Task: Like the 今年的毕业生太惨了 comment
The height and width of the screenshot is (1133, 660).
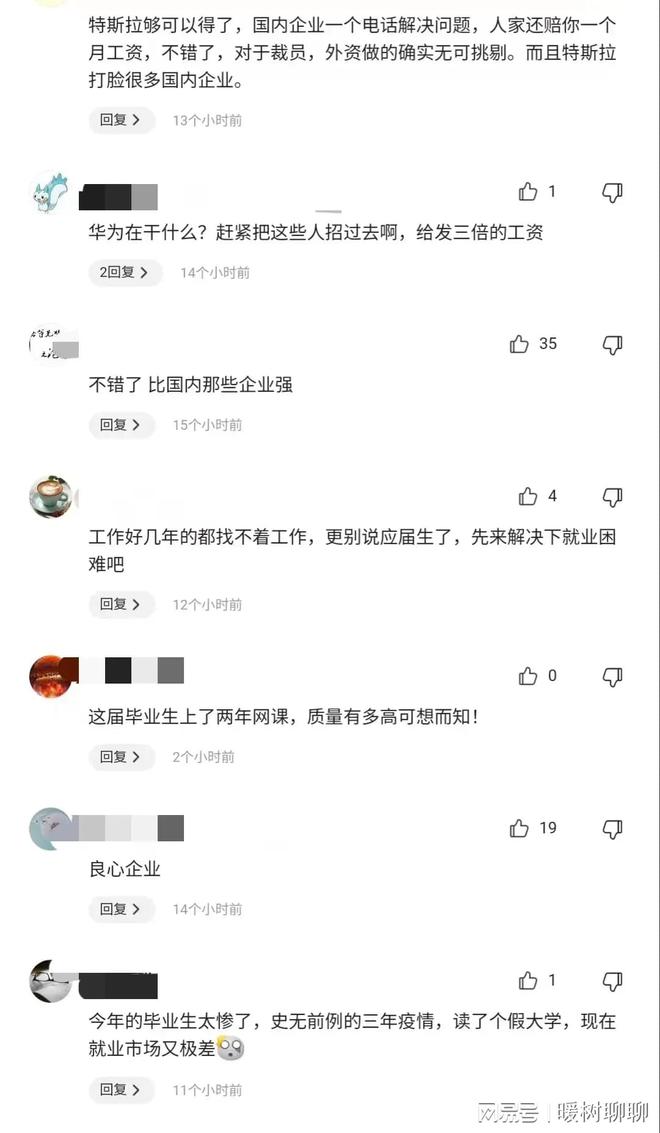Action: tap(528, 981)
